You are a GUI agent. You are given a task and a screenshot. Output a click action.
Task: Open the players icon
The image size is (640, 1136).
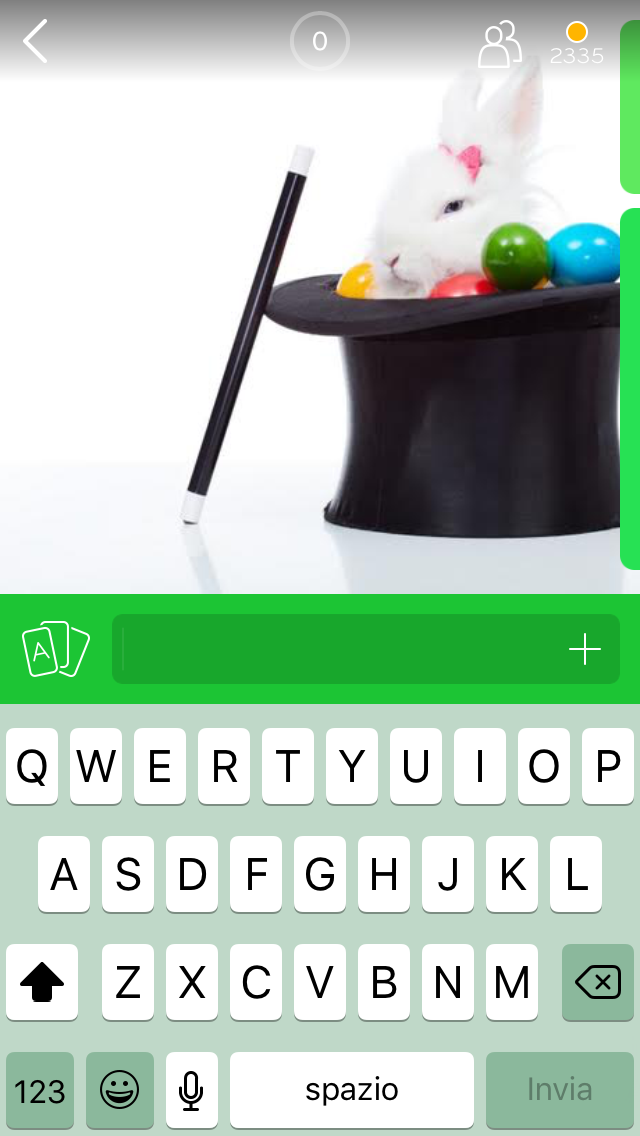point(499,45)
